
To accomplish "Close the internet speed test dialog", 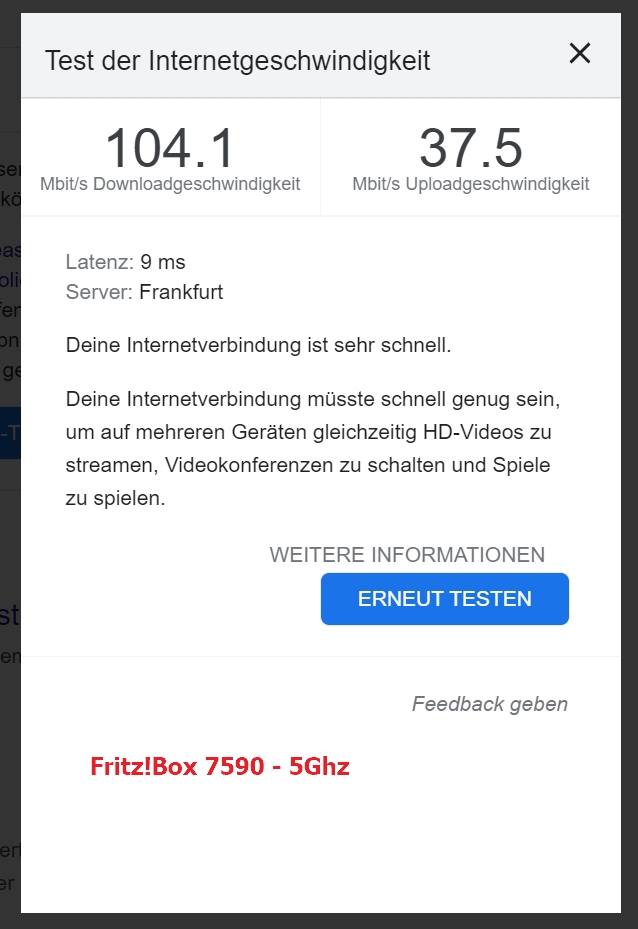I will [x=580, y=54].
